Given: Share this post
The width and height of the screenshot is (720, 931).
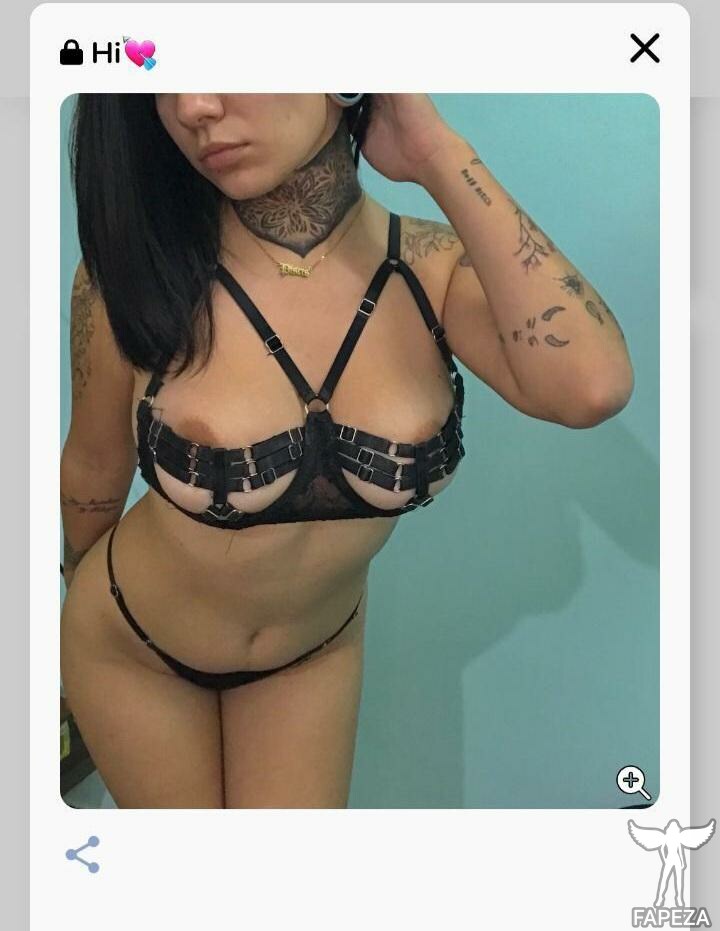Looking at the screenshot, I should [83, 854].
